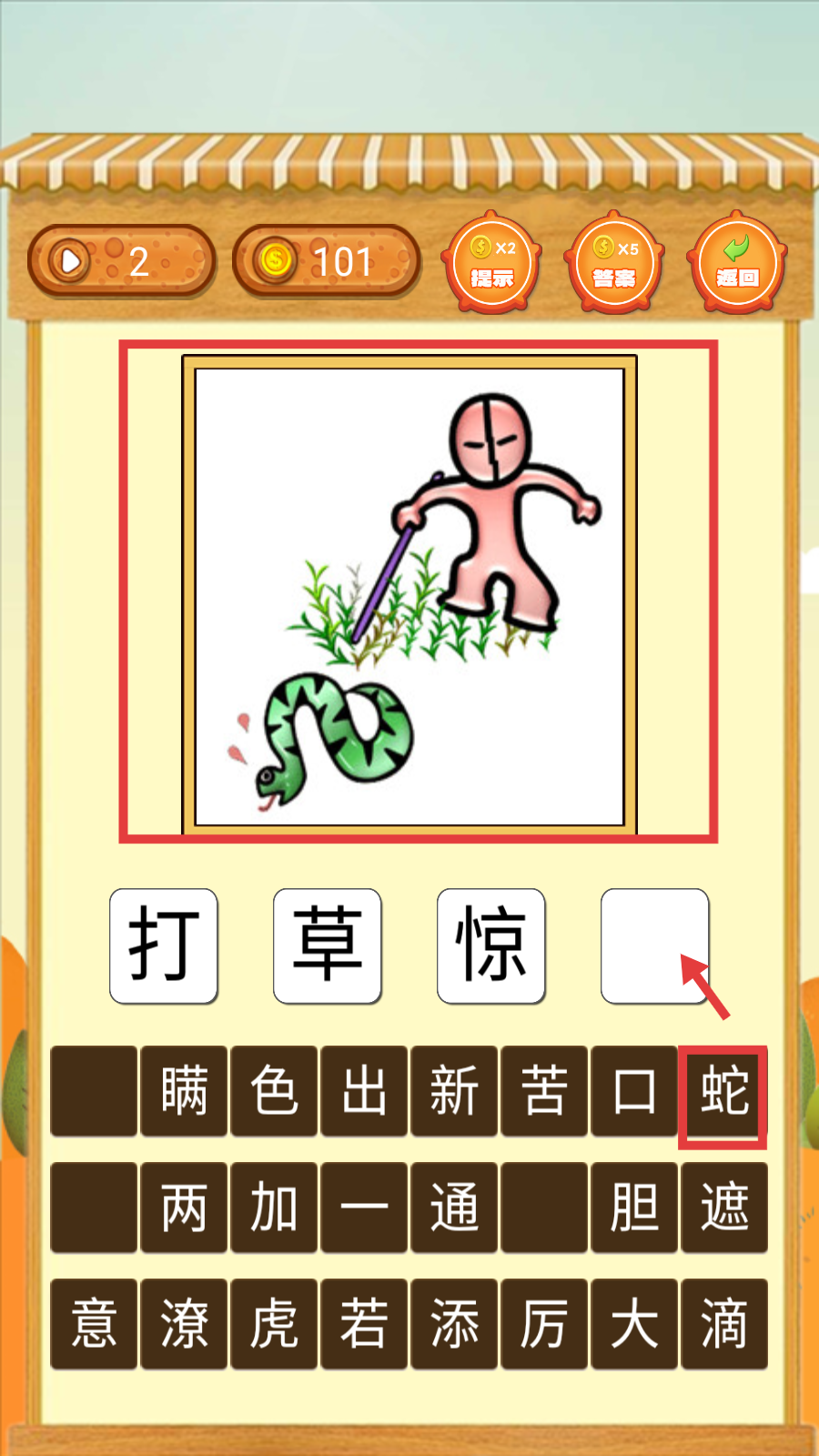
Task: Pick the character tile 苦
Action: click(544, 1091)
